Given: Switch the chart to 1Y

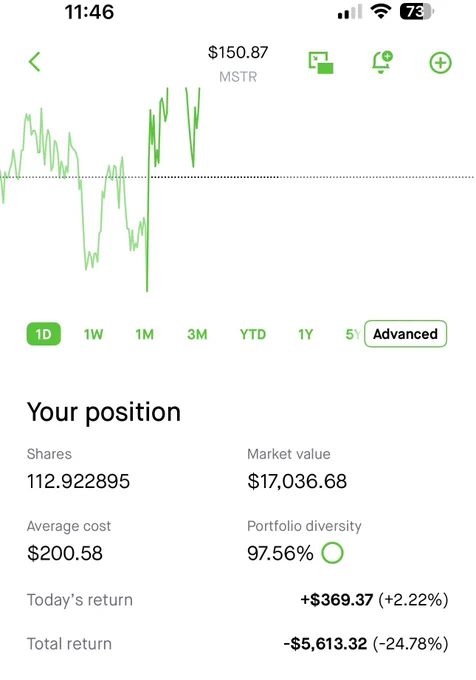Looking at the screenshot, I should pos(305,334).
